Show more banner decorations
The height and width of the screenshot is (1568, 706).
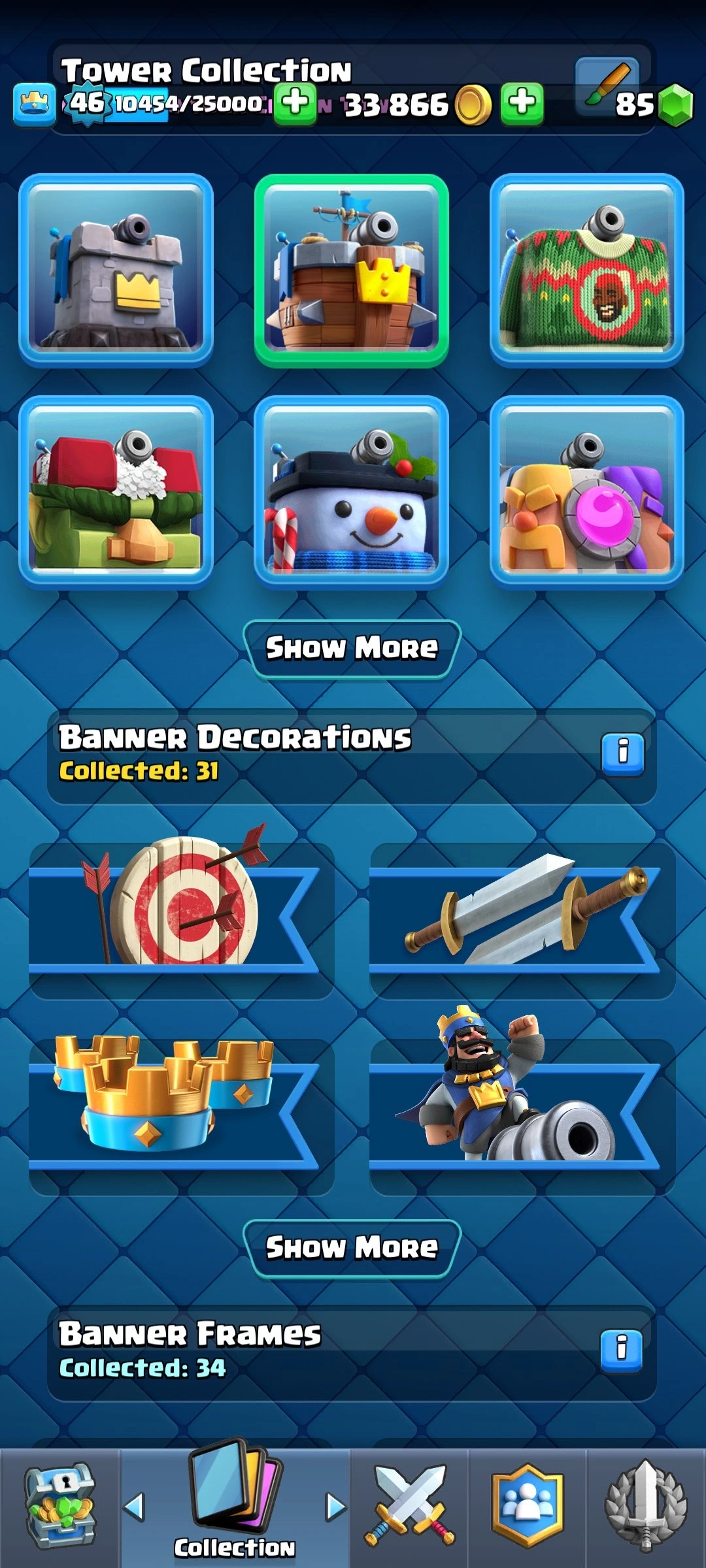coord(352,1248)
